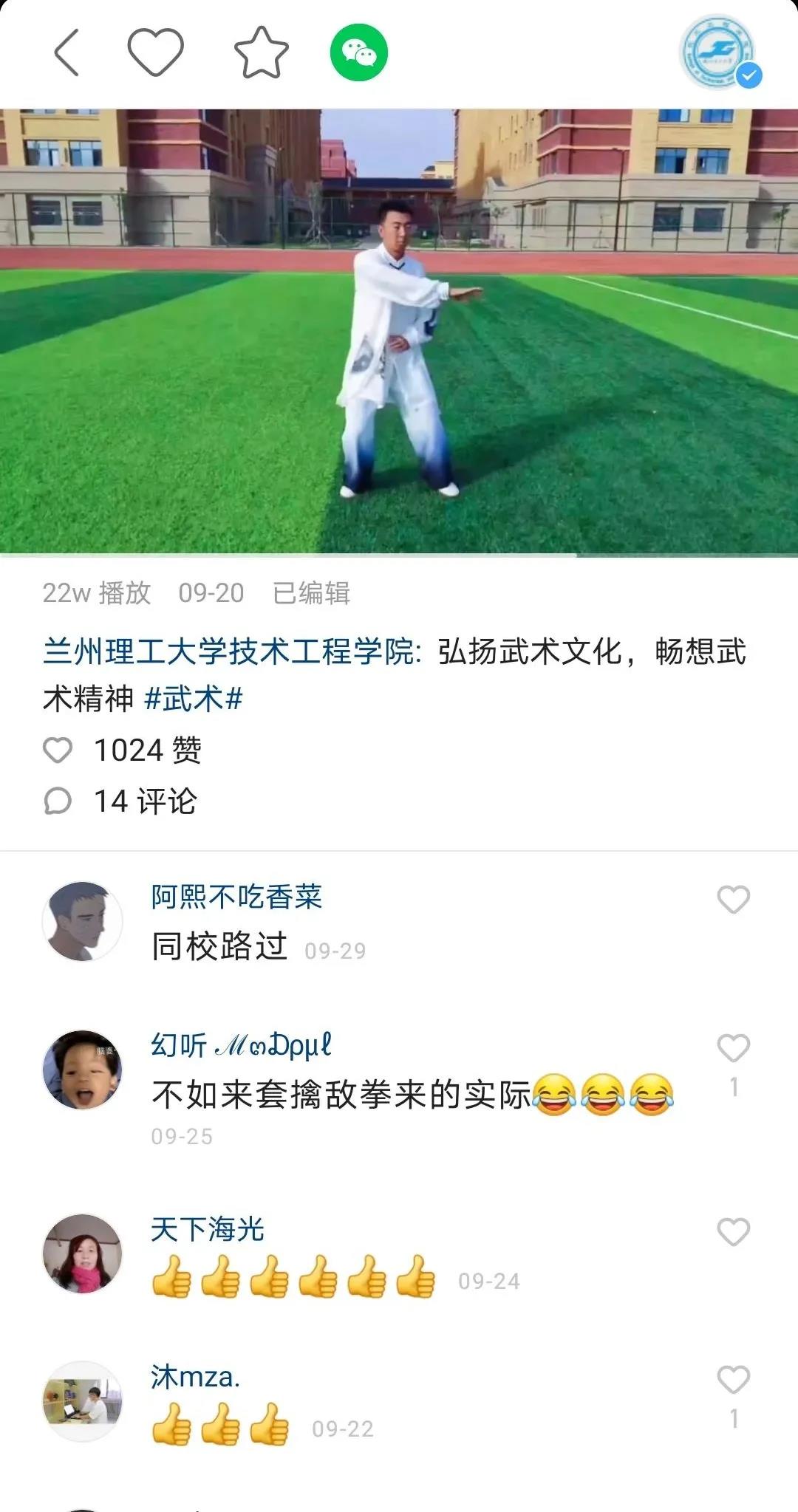View 天下海光's profile avatar
Viewport: 798px width, 1512px height.
[82, 1253]
